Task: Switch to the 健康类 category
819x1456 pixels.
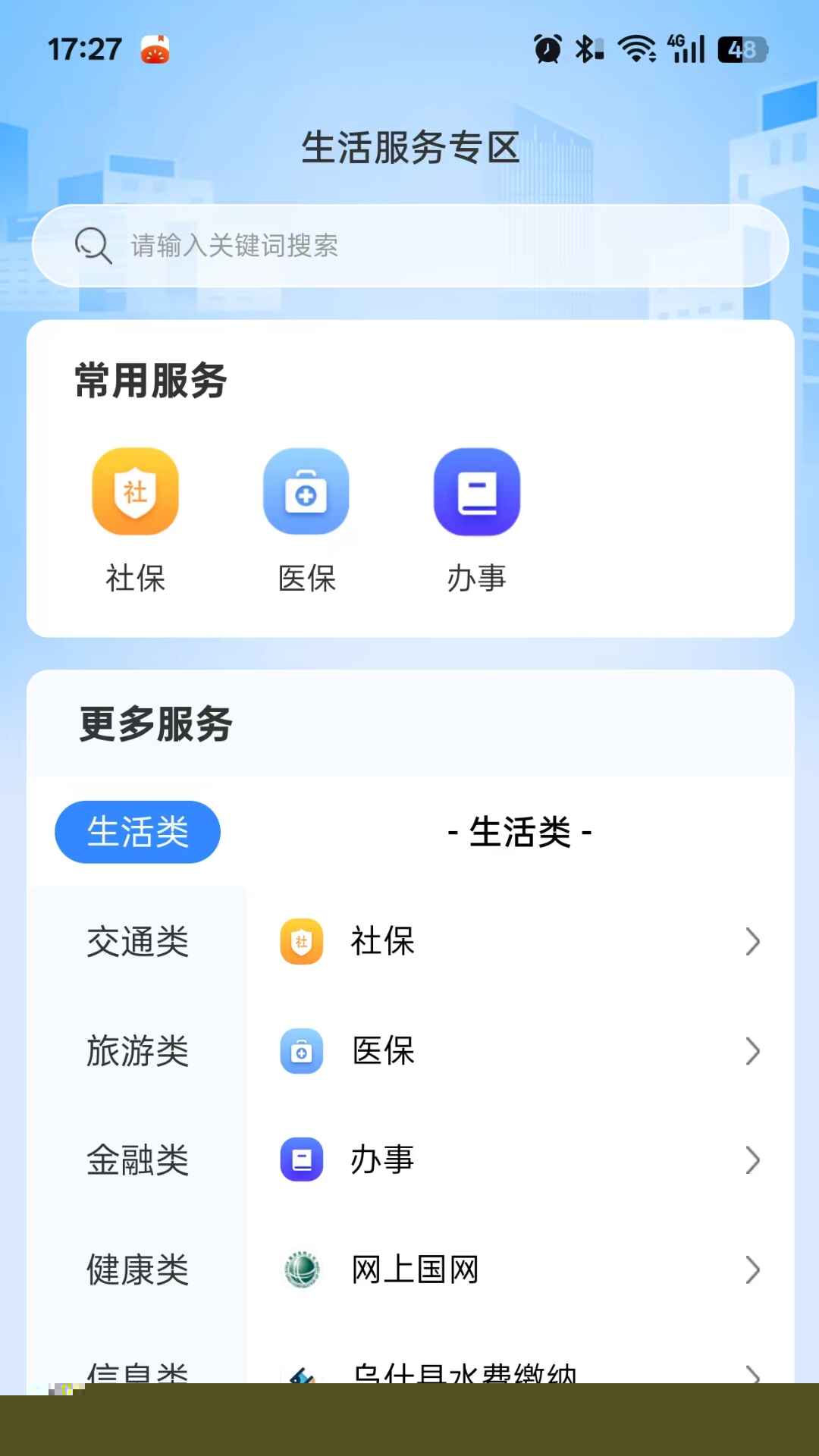Action: click(137, 1269)
